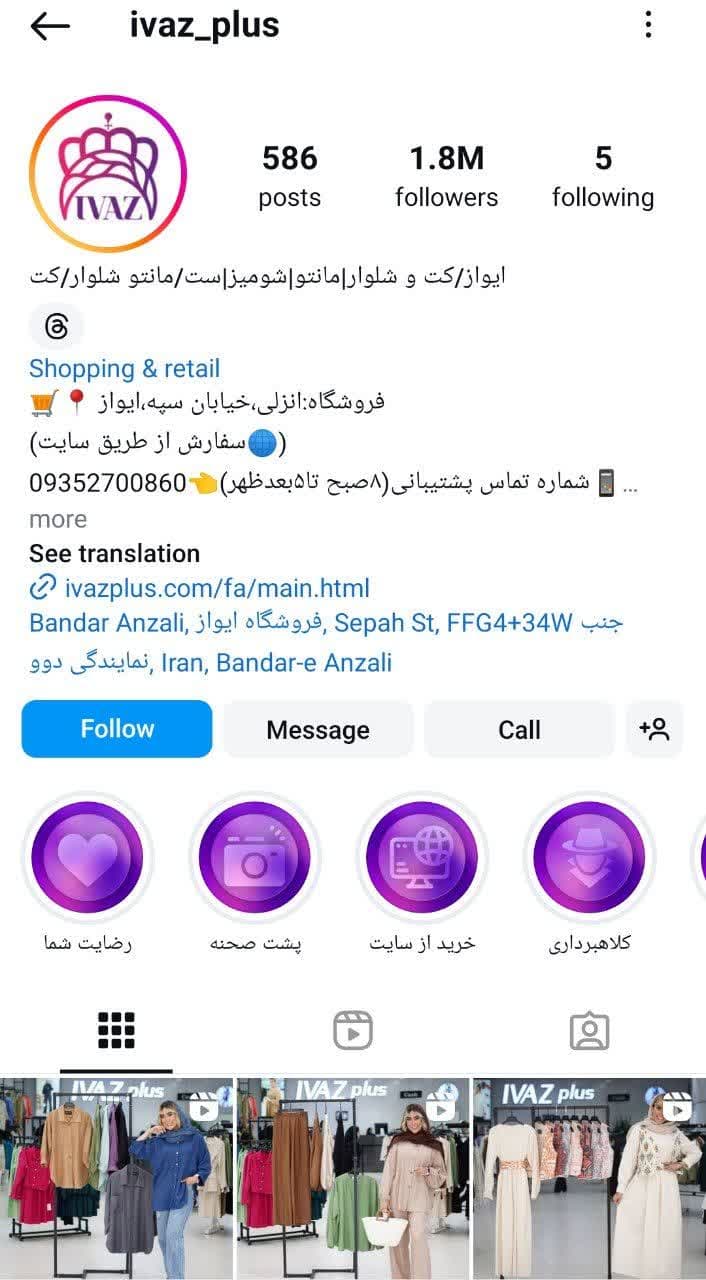
Task: Open the کلاهبرداری story highlight
Action: coord(589,857)
